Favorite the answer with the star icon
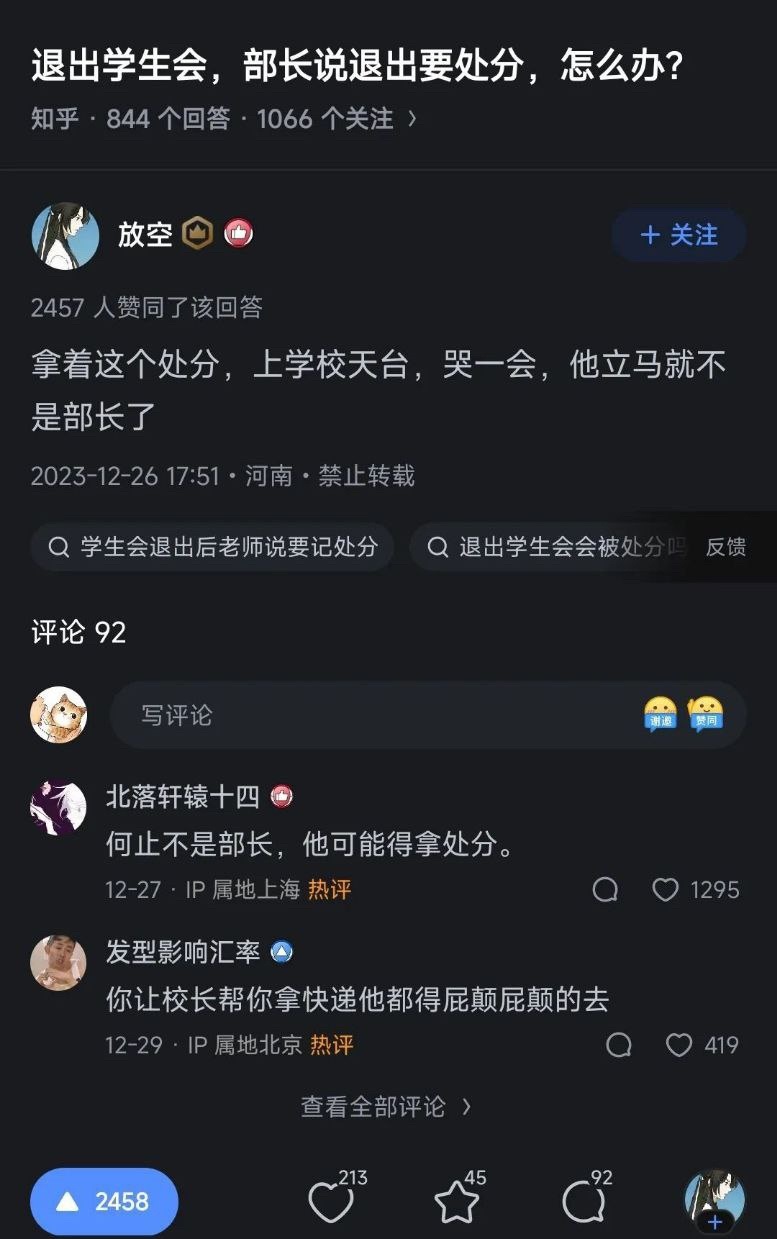Image resolution: width=777 pixels, height=1239 pixels. point(456,1201)
